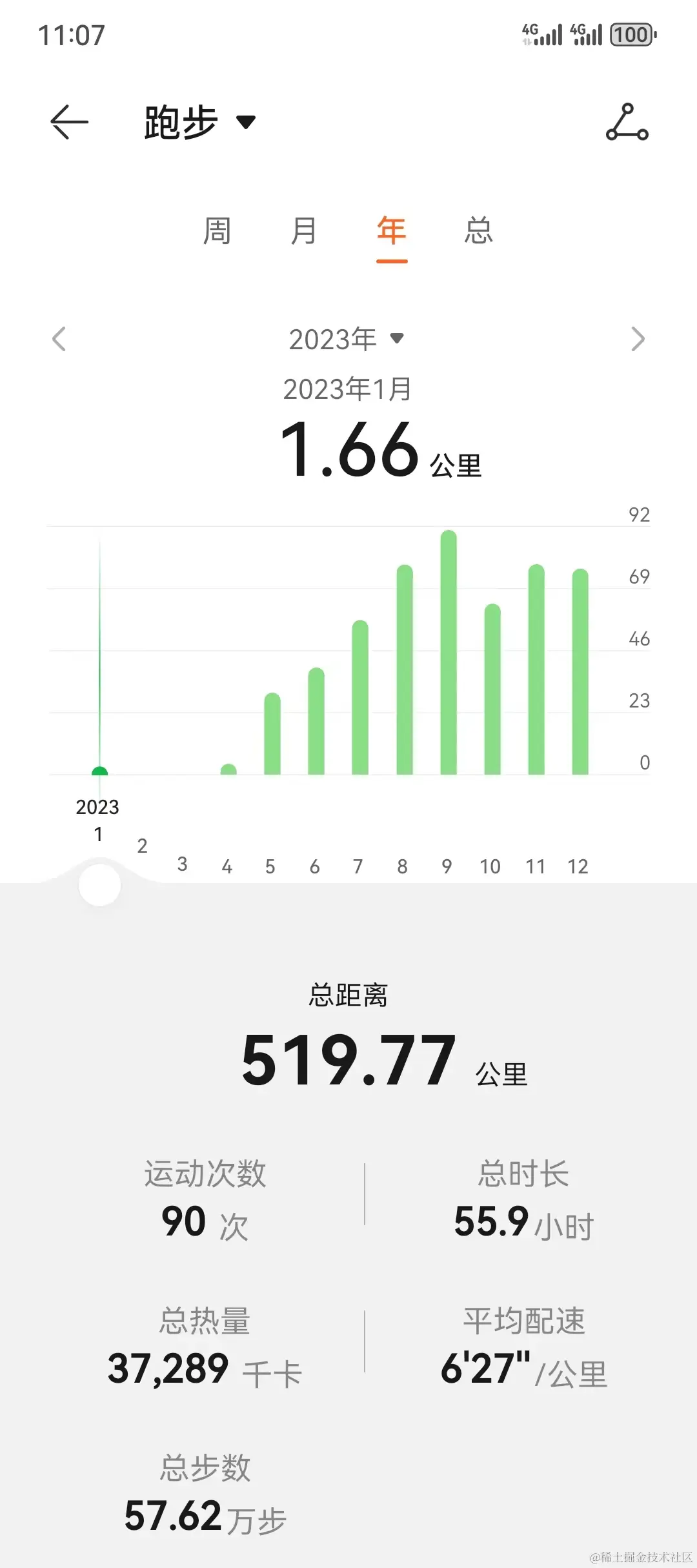Select the month 4 bar in chart
The image size is (697, 1568).
pyautogui.click(x=228, y=769)
